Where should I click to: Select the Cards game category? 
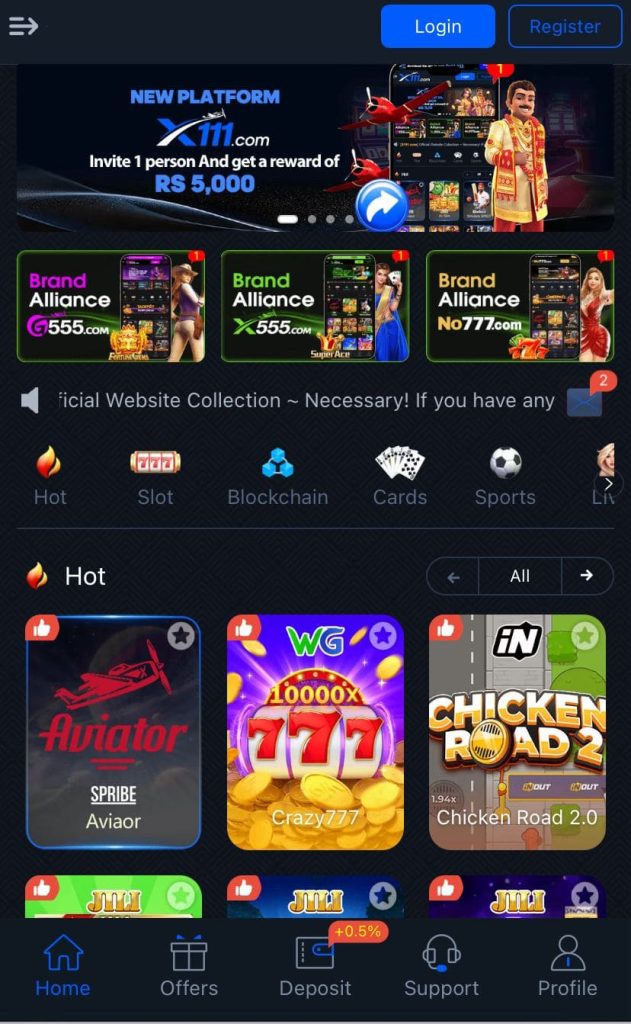tap(400, 477)
